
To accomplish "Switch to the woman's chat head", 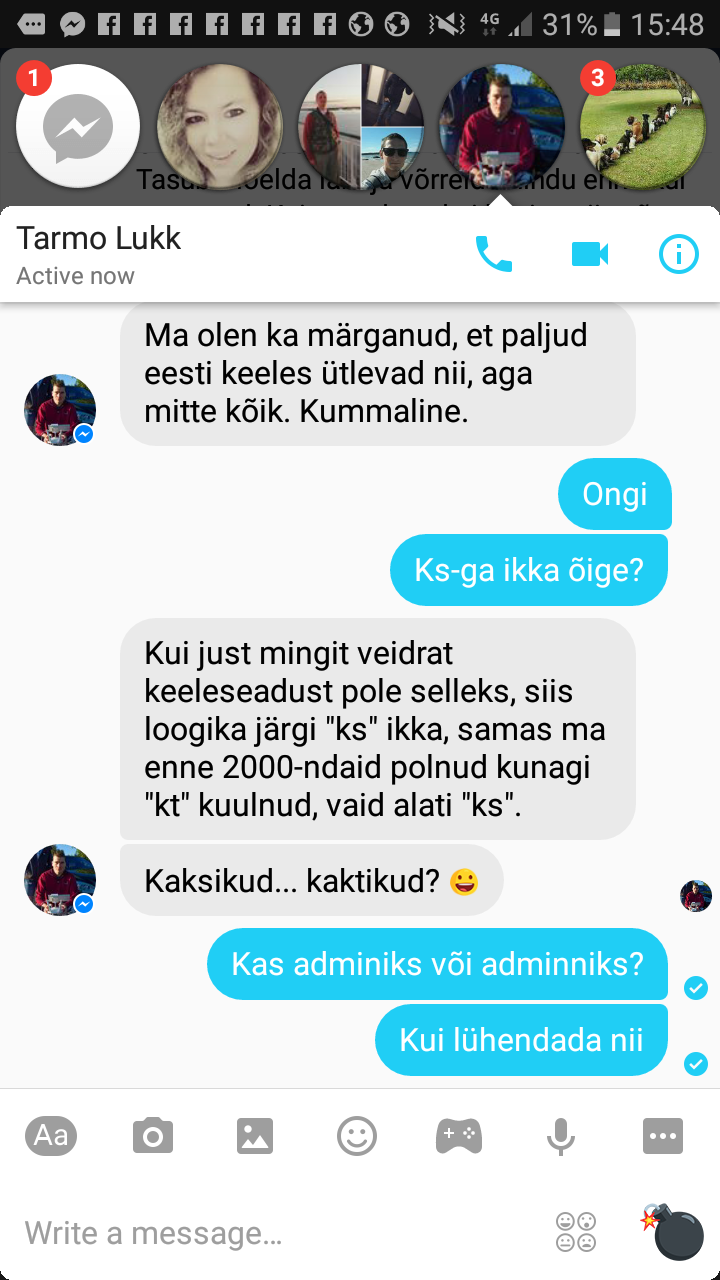I will (x=220, y=127).
